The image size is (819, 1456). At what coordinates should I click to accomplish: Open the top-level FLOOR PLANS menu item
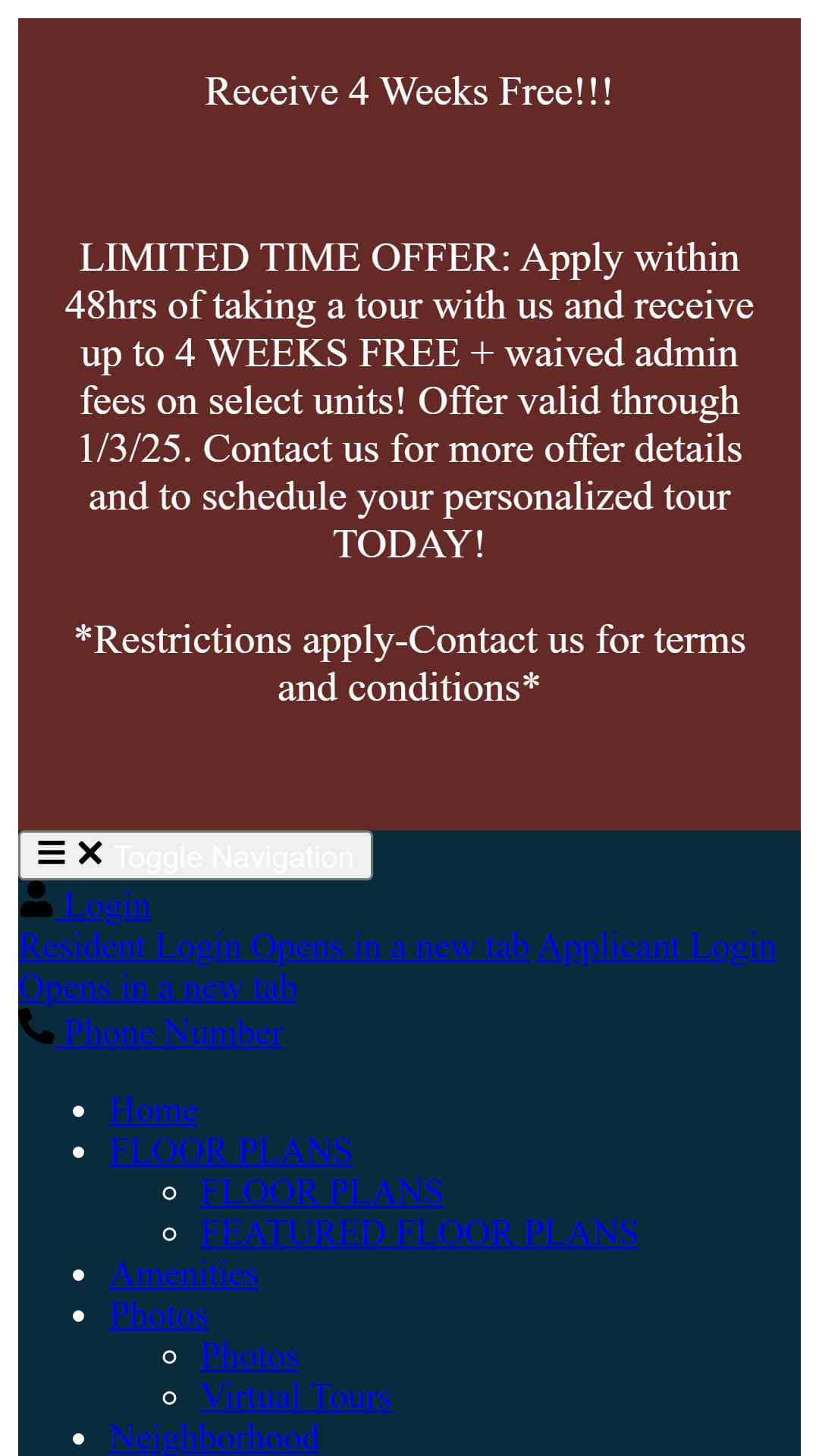pyautogui.click(x=231, y=1151)
